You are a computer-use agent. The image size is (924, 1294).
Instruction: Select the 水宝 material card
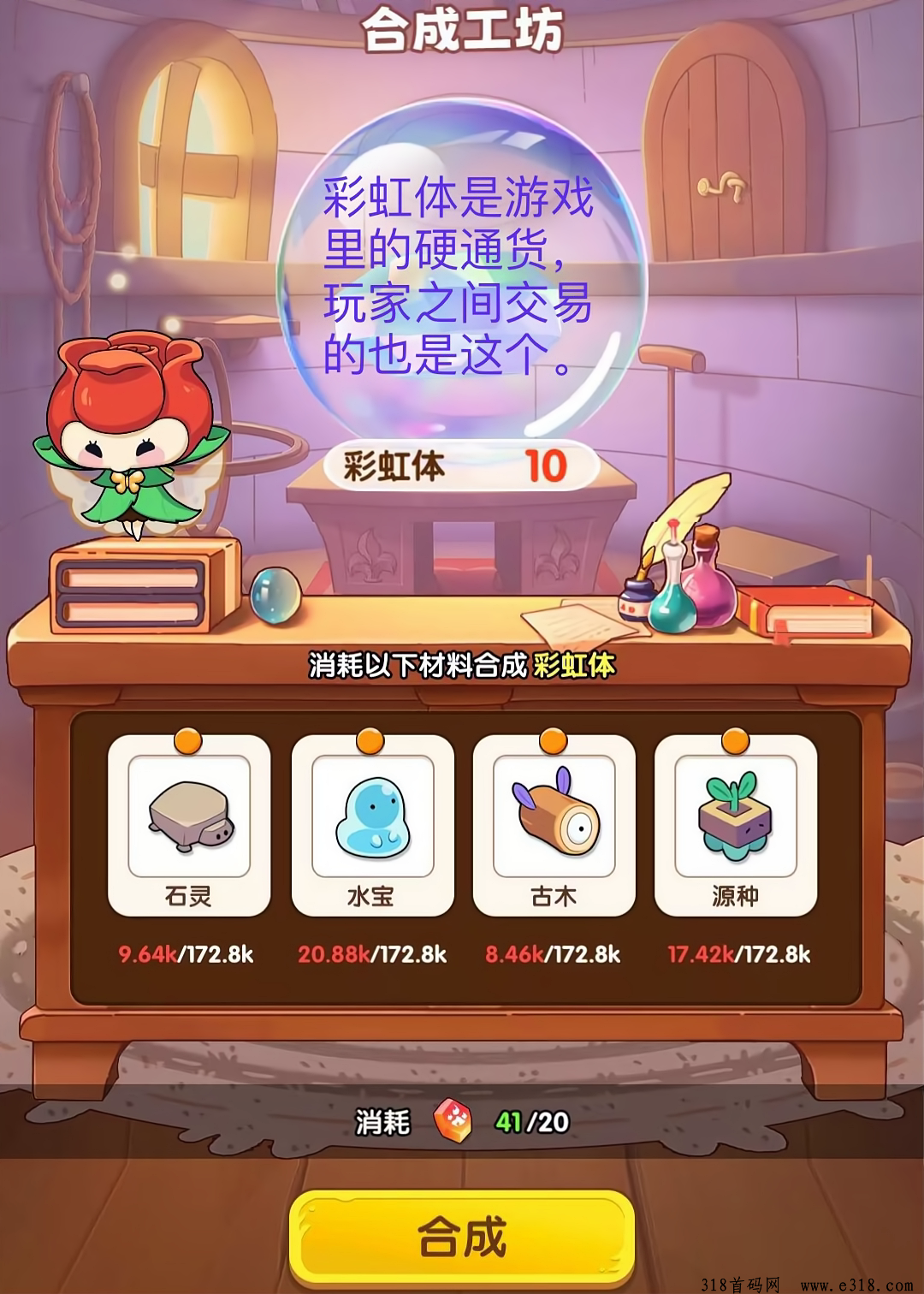[x=372, y=826]
